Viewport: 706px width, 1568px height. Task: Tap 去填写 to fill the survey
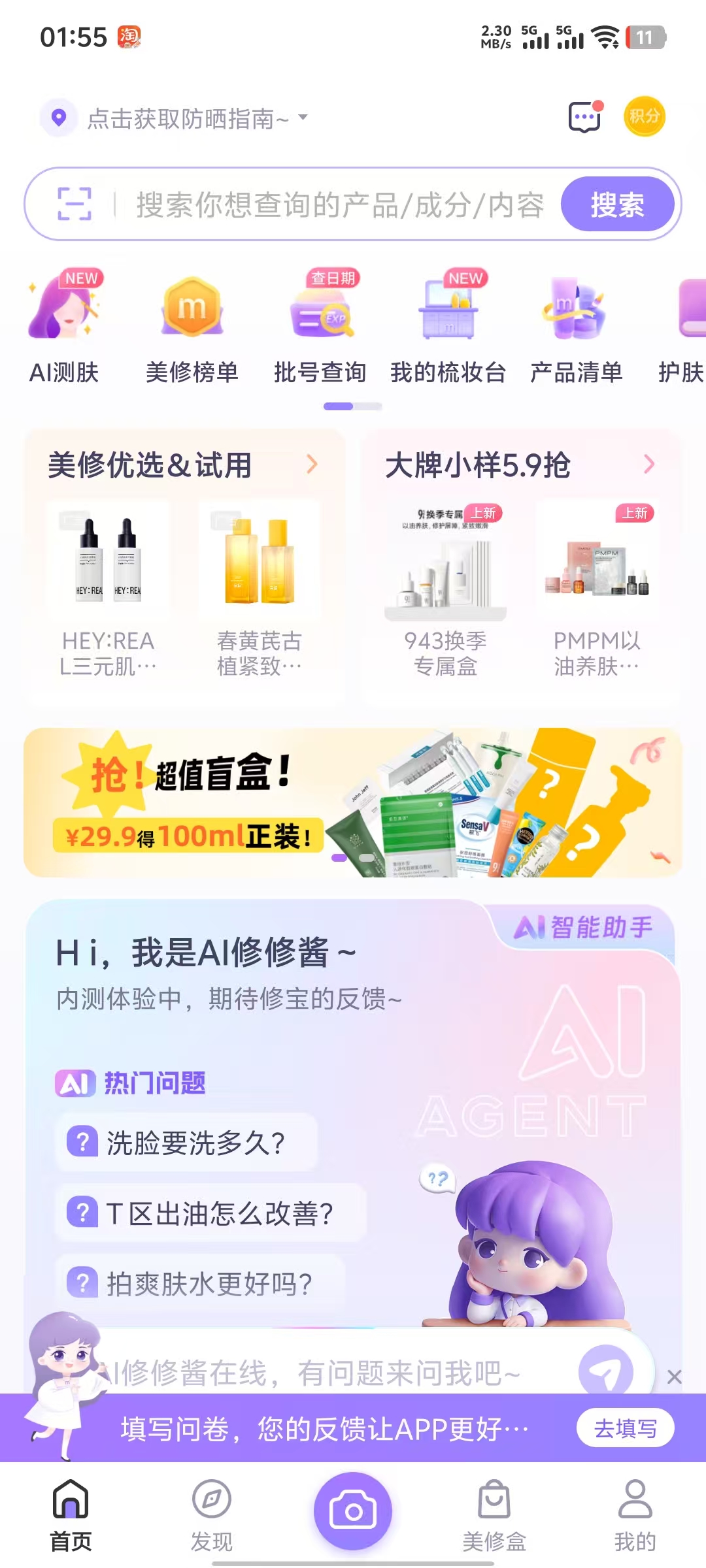pyautogui.click(x=625, y=1429)
